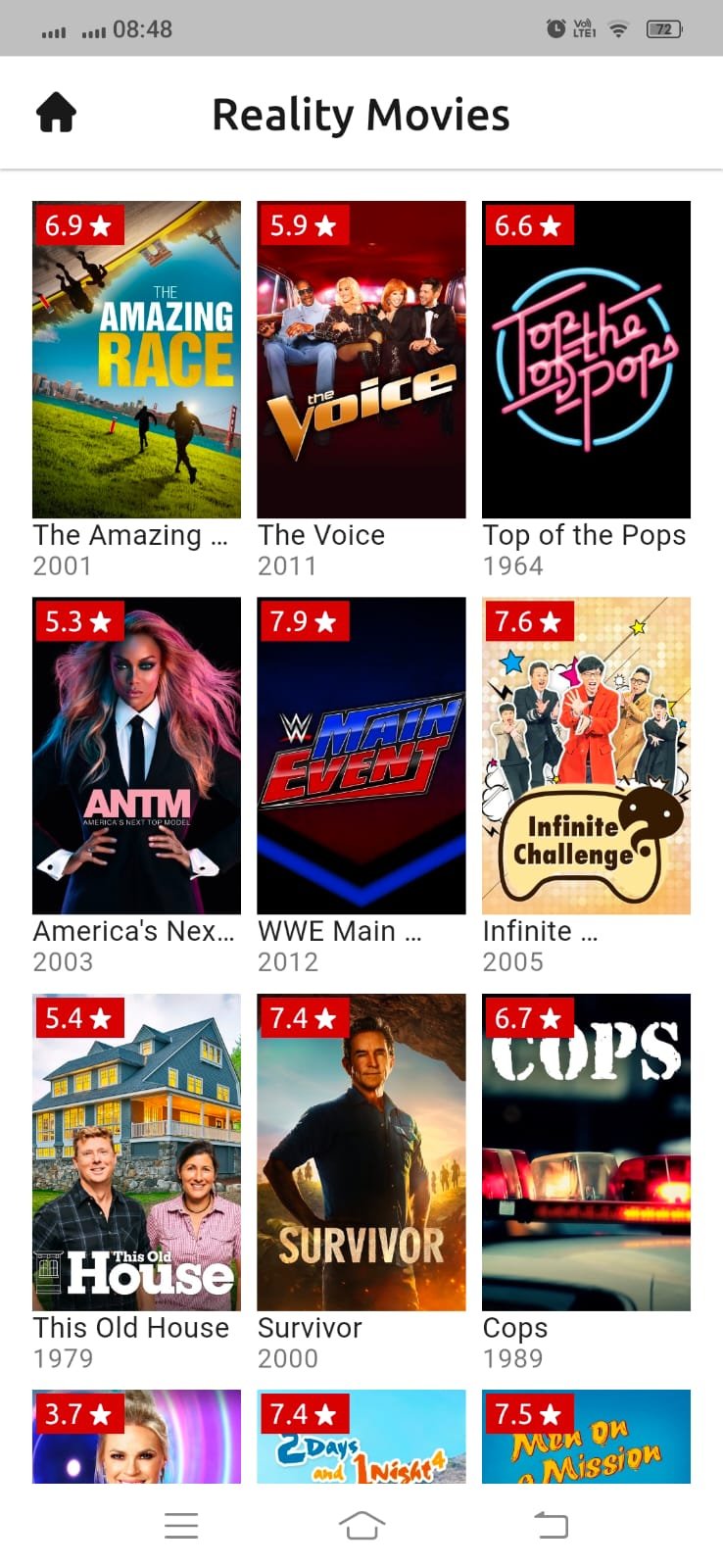View the Cops show page

coord(586,1152)
